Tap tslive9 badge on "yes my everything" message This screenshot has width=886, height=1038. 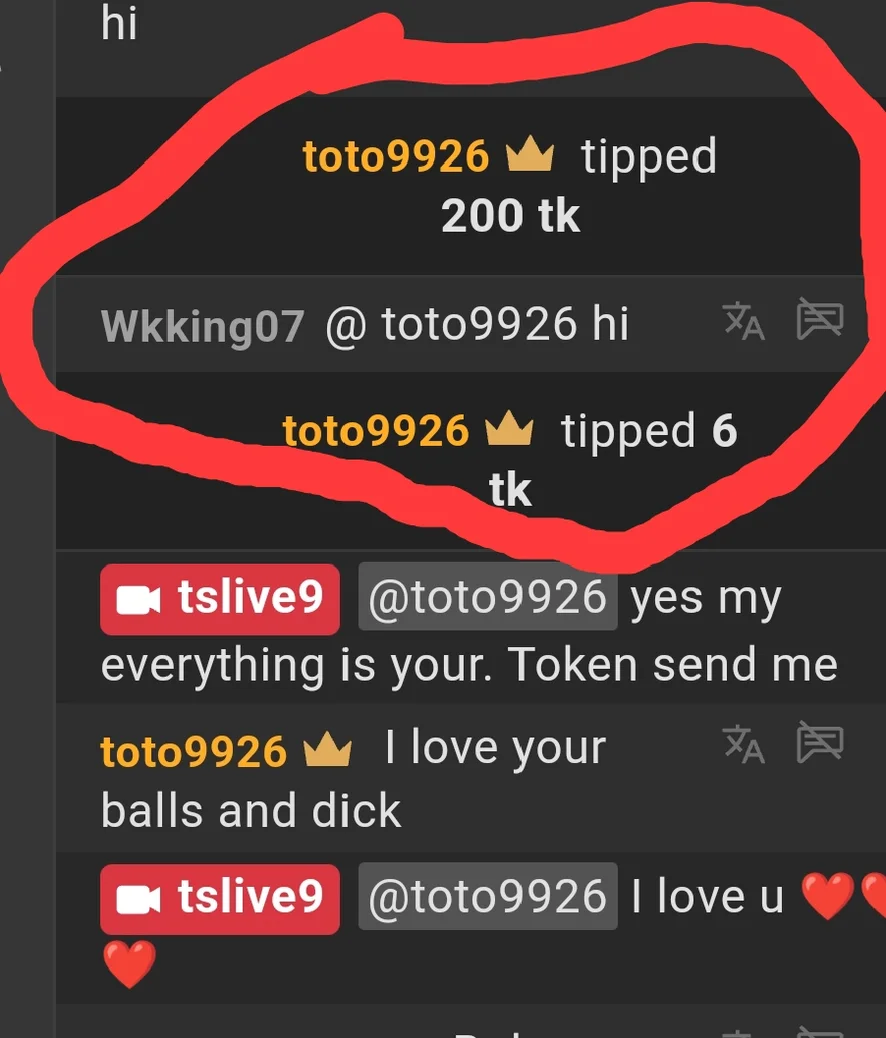coord(220,599)
